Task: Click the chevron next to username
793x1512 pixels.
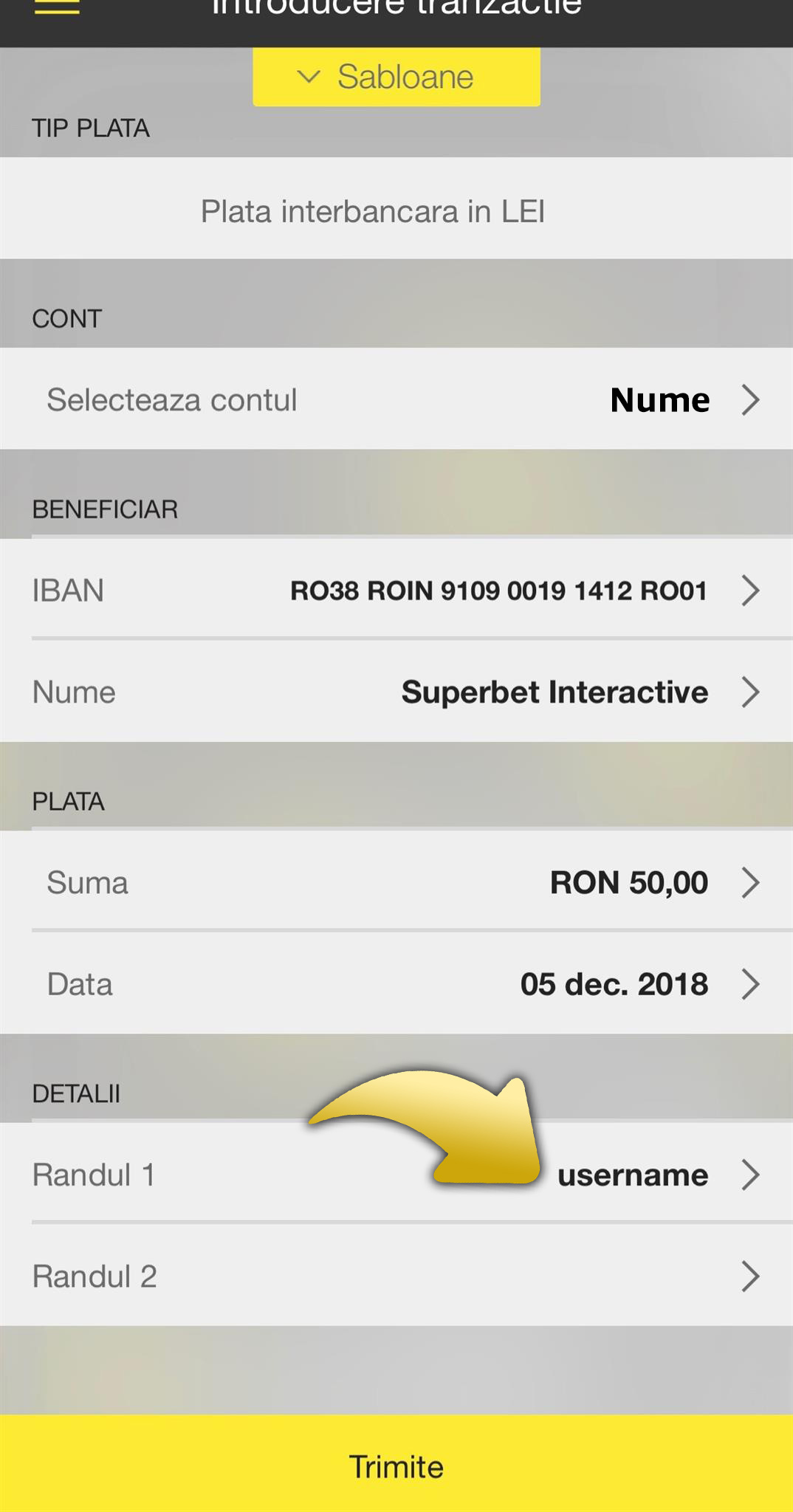Action: tap(752, 1174)
